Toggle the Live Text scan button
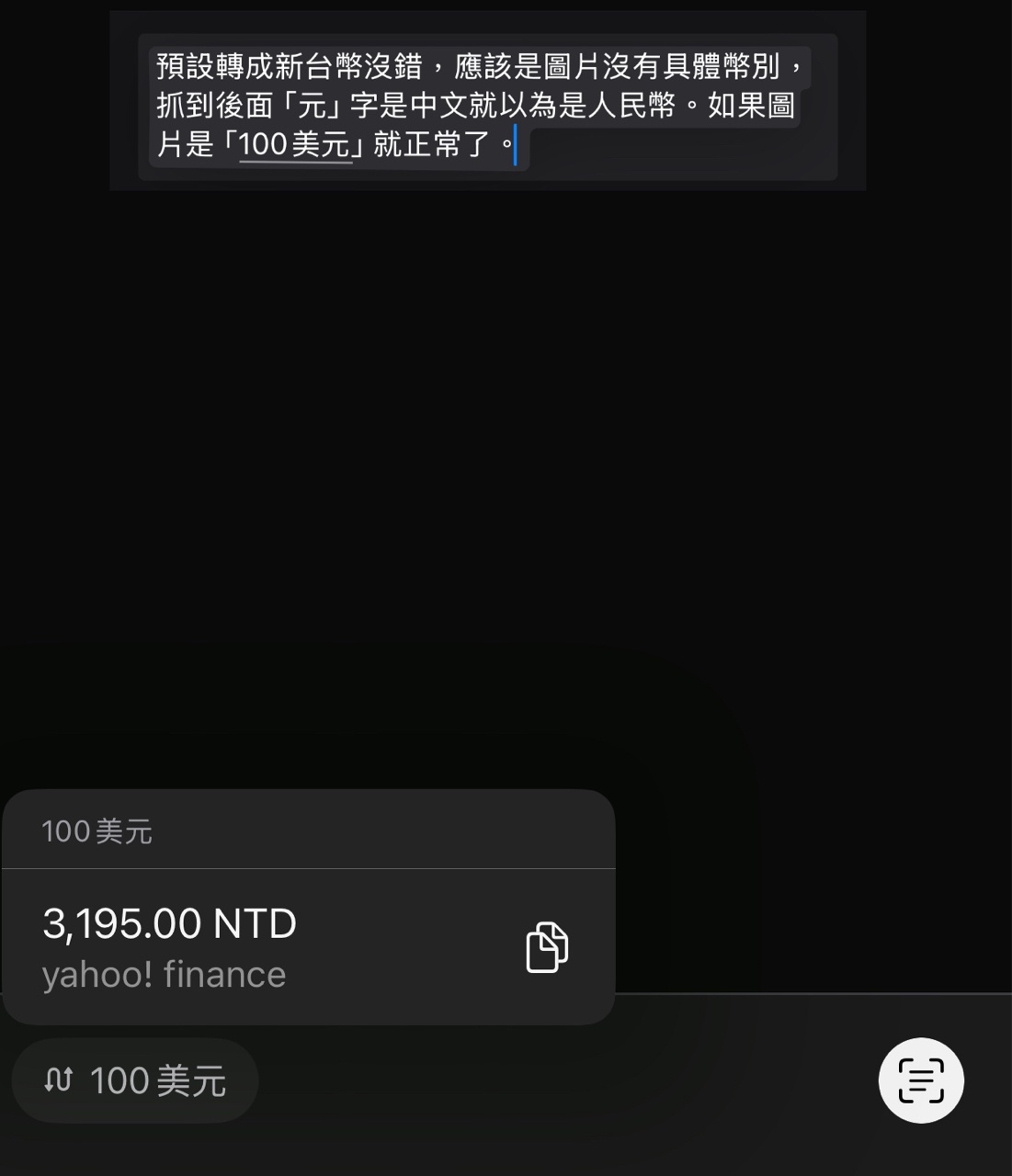Image resolution: width=1012 pixels, height=1176 pixels. pos(920,1080)
